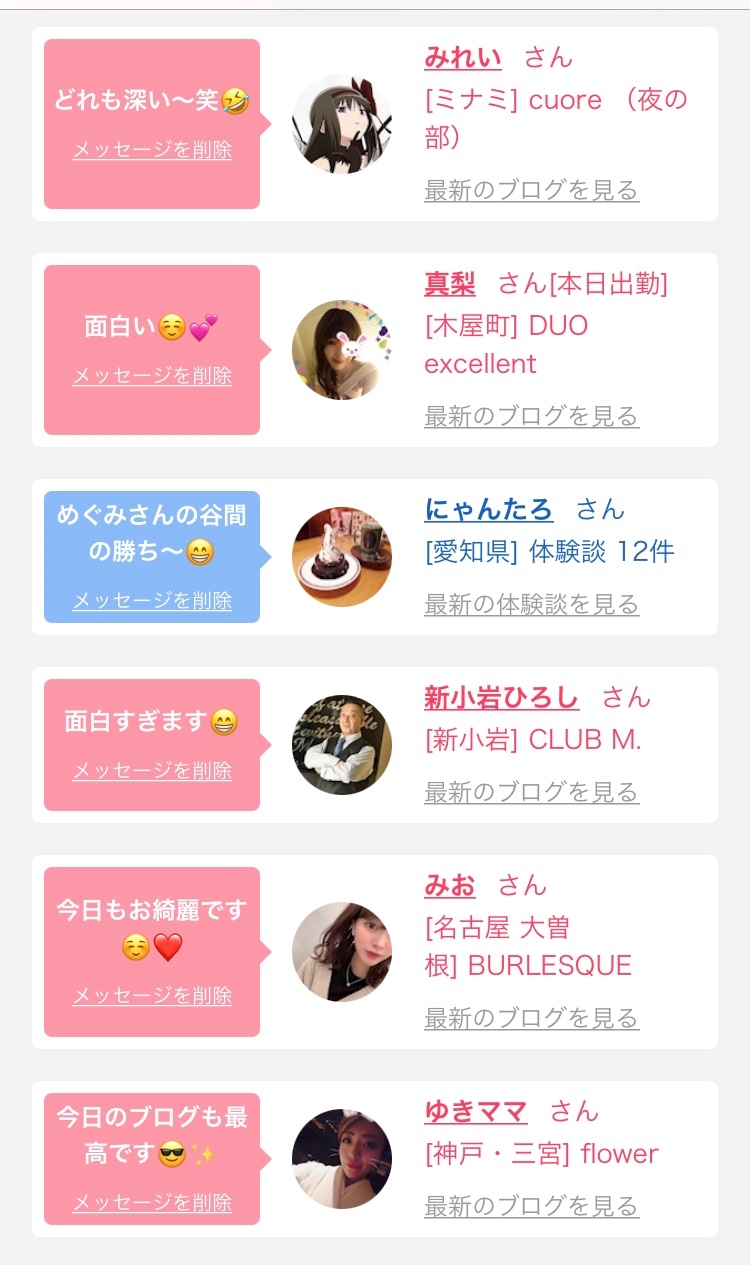Open みお's profile name link
This screenshot has width=750, height=1265.
point(450,885)
